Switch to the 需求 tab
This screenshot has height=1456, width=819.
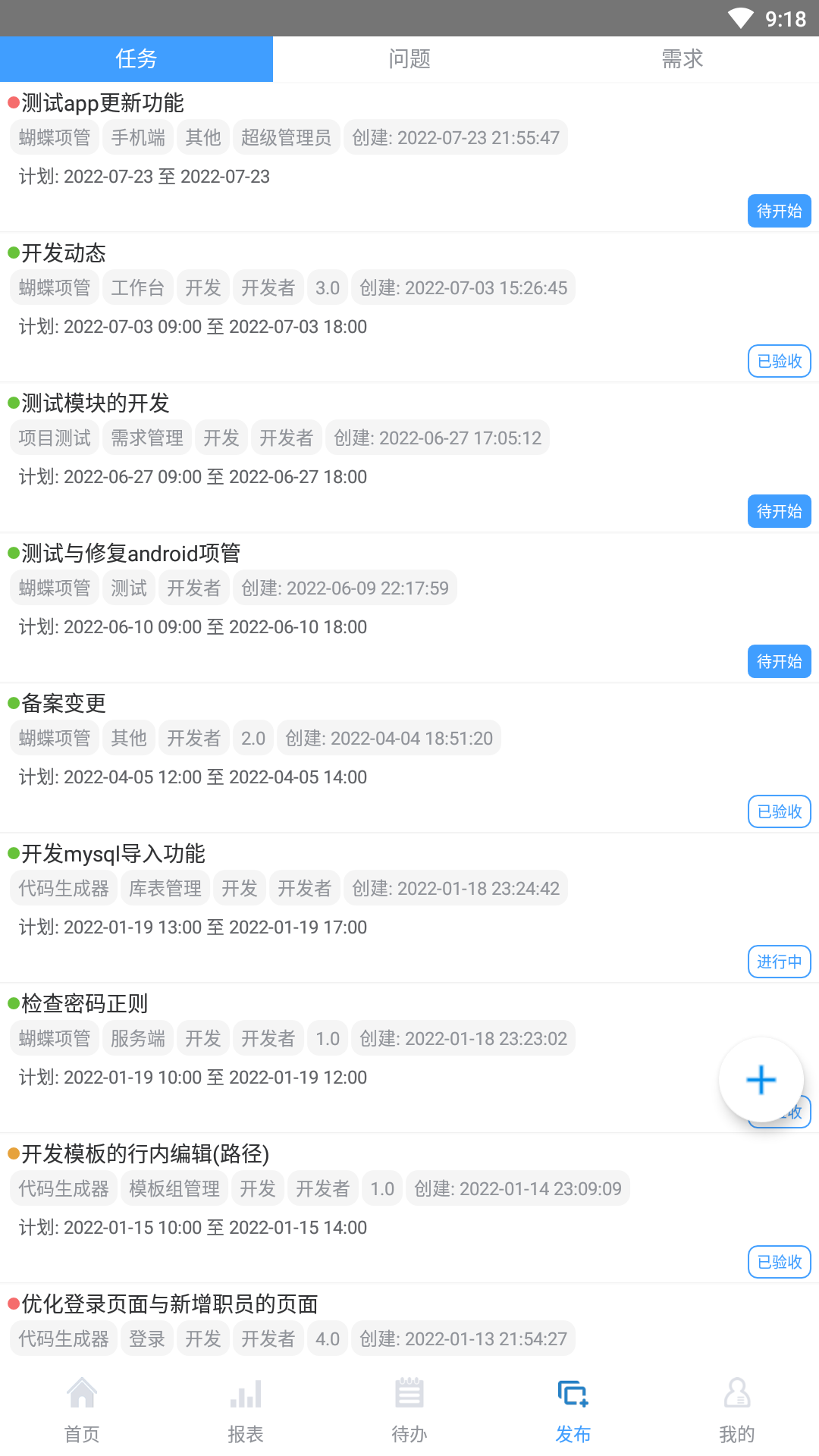tap(682, 58)
